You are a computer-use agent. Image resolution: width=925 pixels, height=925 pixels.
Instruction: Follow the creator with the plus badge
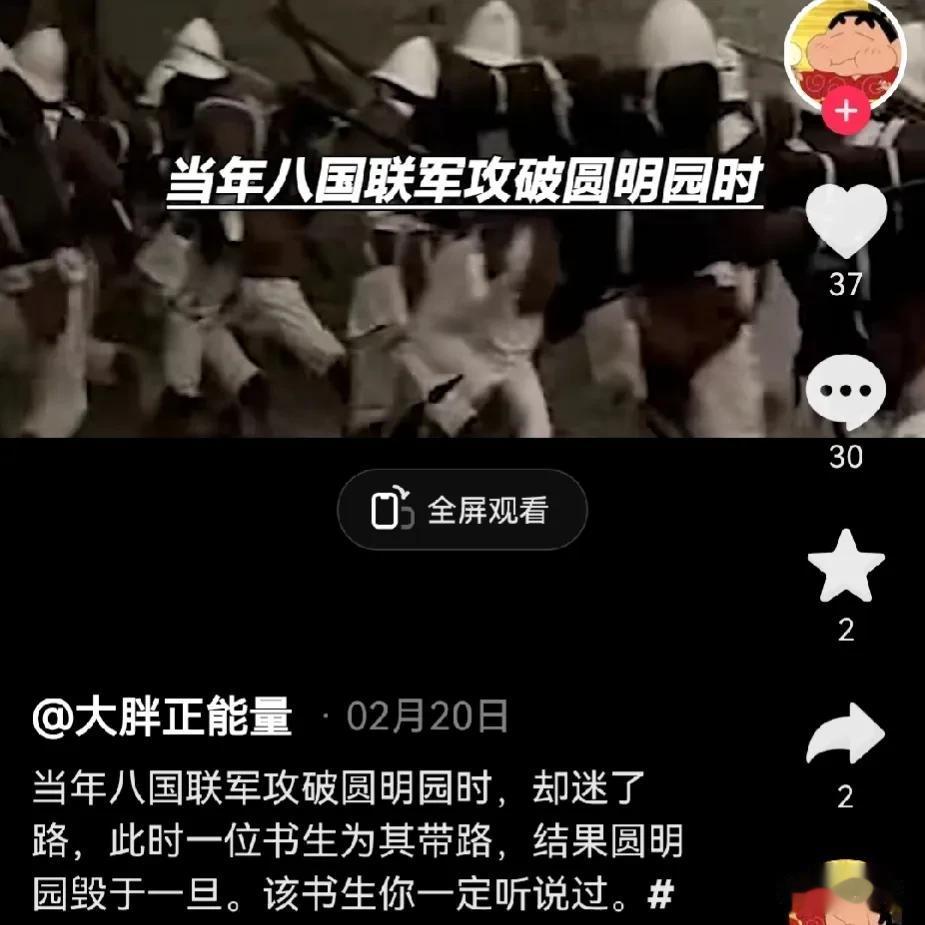click(846, 112)
